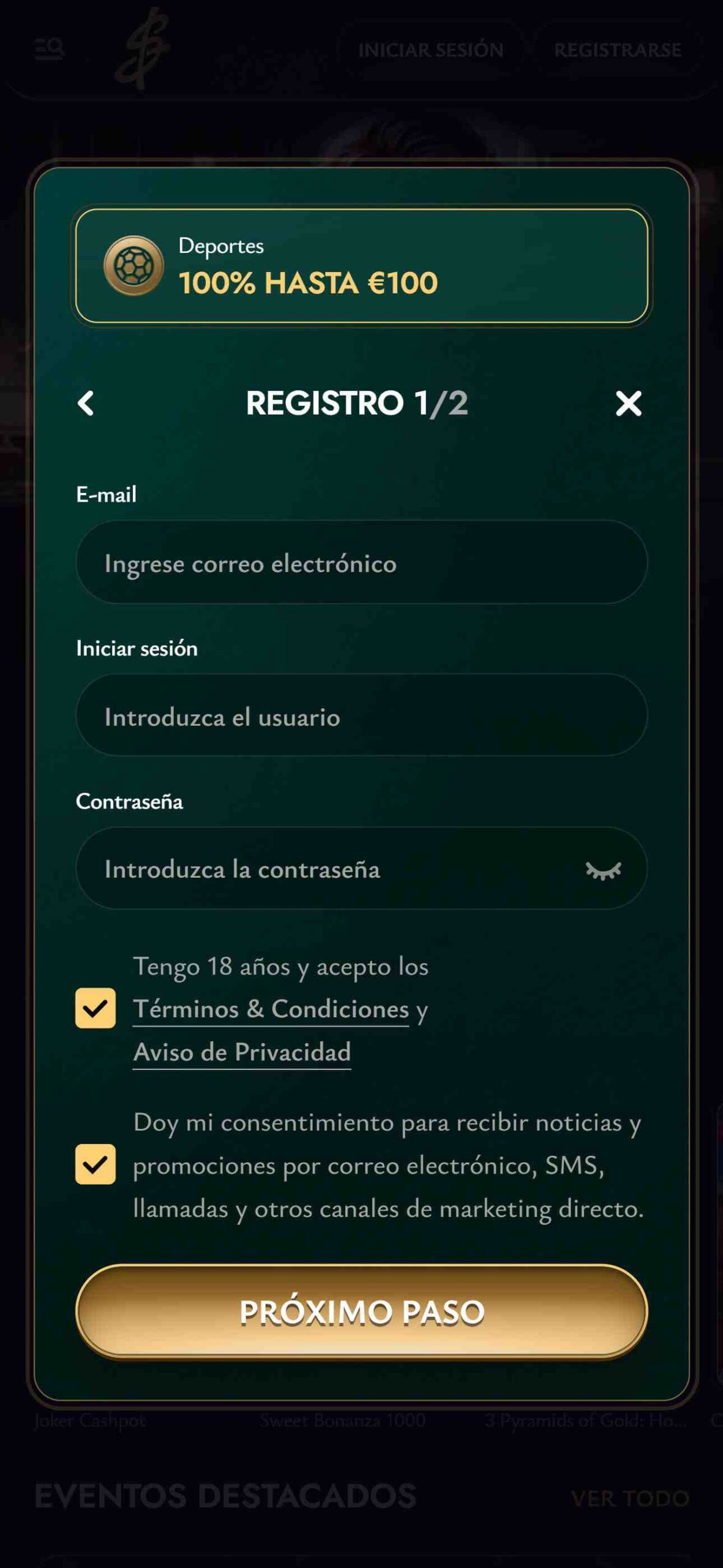Show password with the eye icon
723x1568 pixels.
click(x=603, y=870)
